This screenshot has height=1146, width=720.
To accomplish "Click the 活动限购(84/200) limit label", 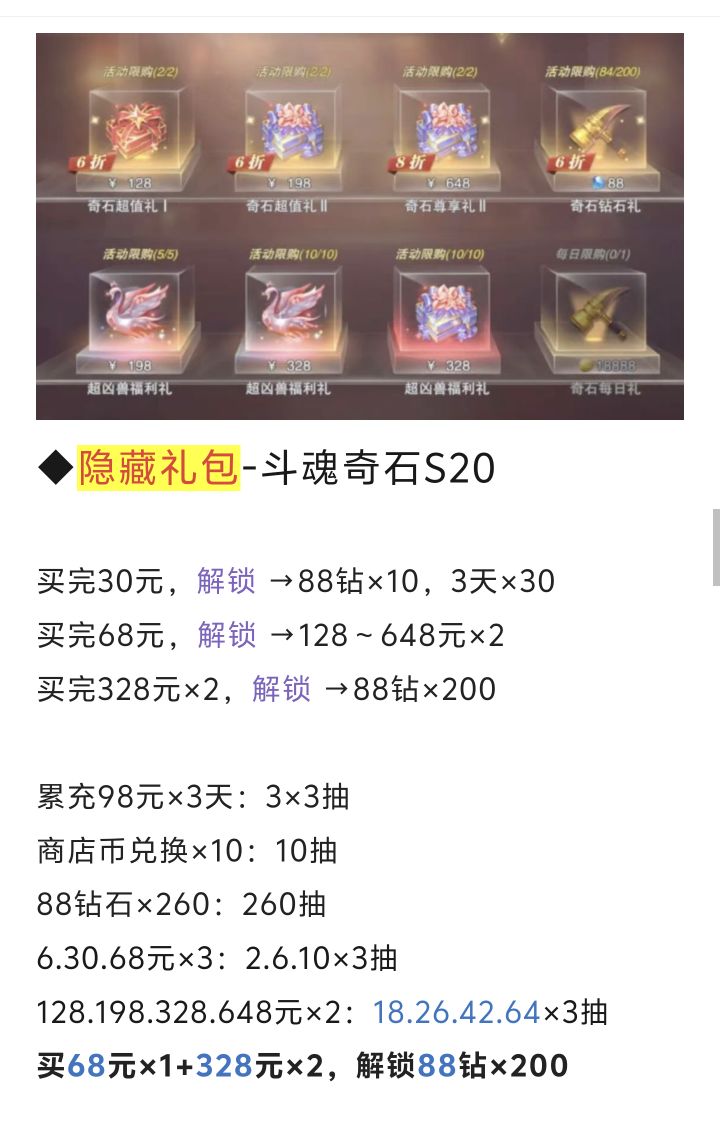I will tap(593, 70).
